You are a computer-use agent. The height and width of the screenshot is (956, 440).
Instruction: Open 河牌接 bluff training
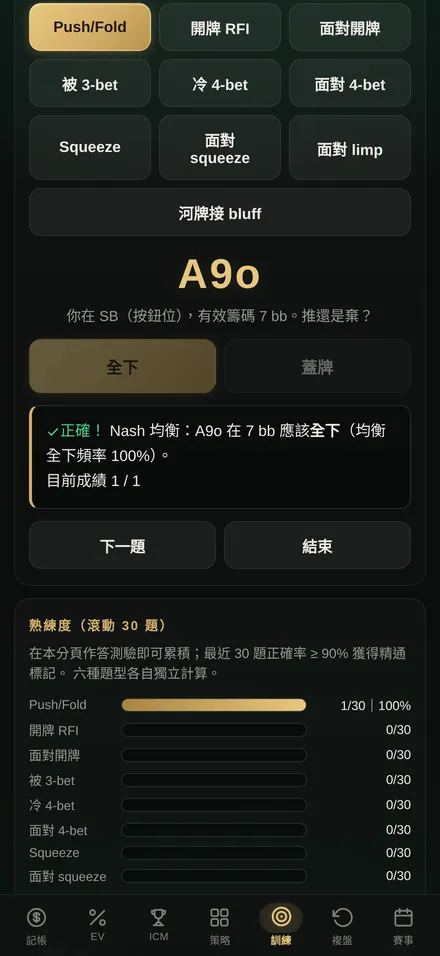coord(220,212)
